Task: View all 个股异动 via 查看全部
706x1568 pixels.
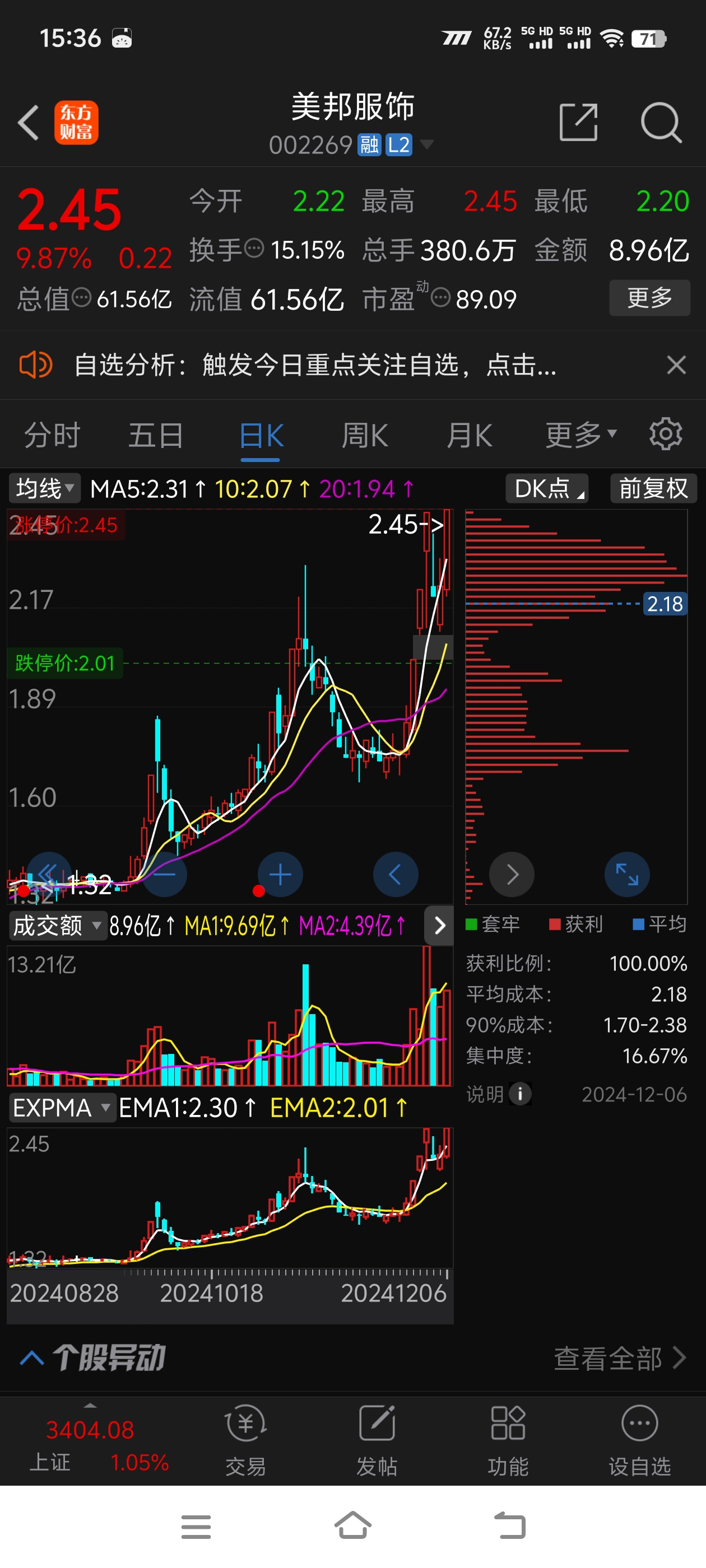Action: 619,1358
